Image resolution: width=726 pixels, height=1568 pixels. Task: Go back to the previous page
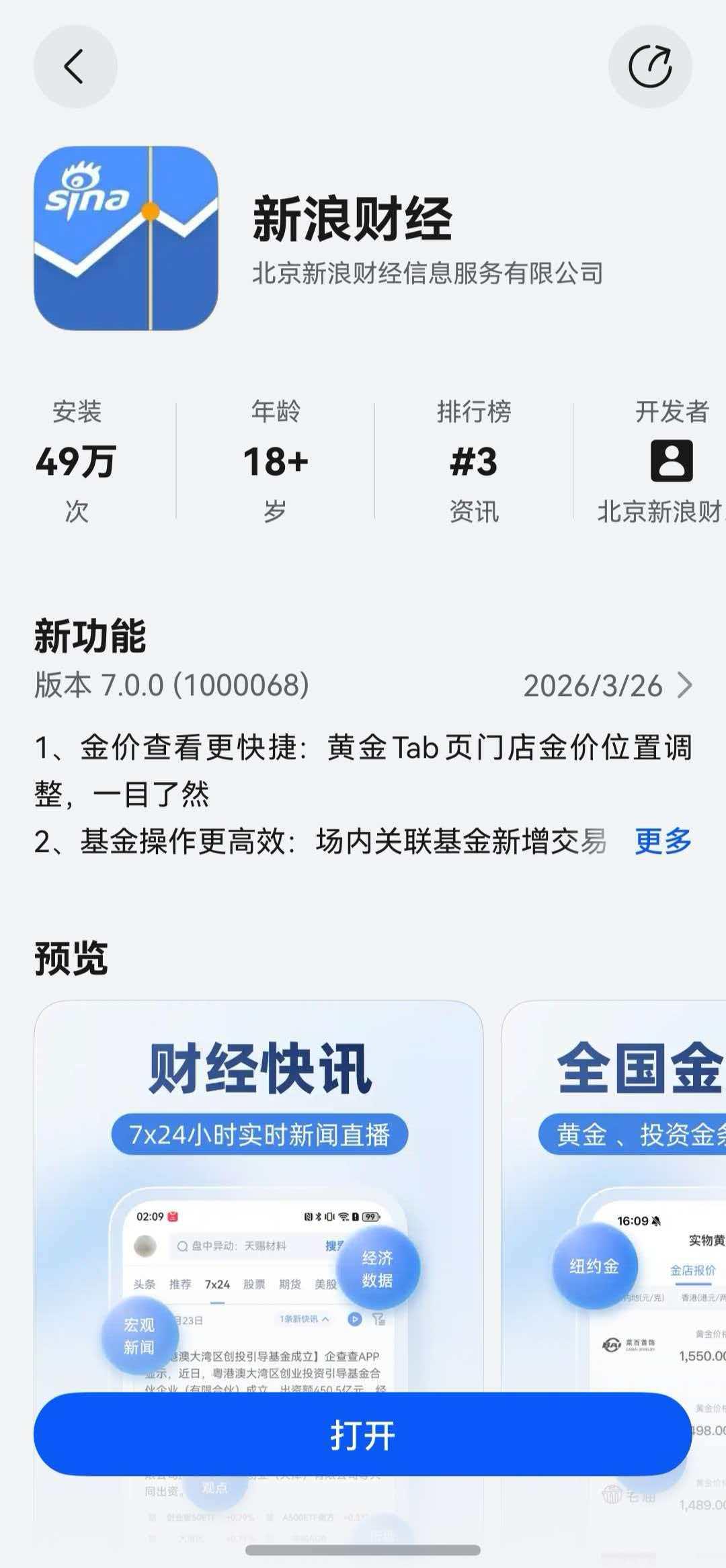click(x=75, y=67)
